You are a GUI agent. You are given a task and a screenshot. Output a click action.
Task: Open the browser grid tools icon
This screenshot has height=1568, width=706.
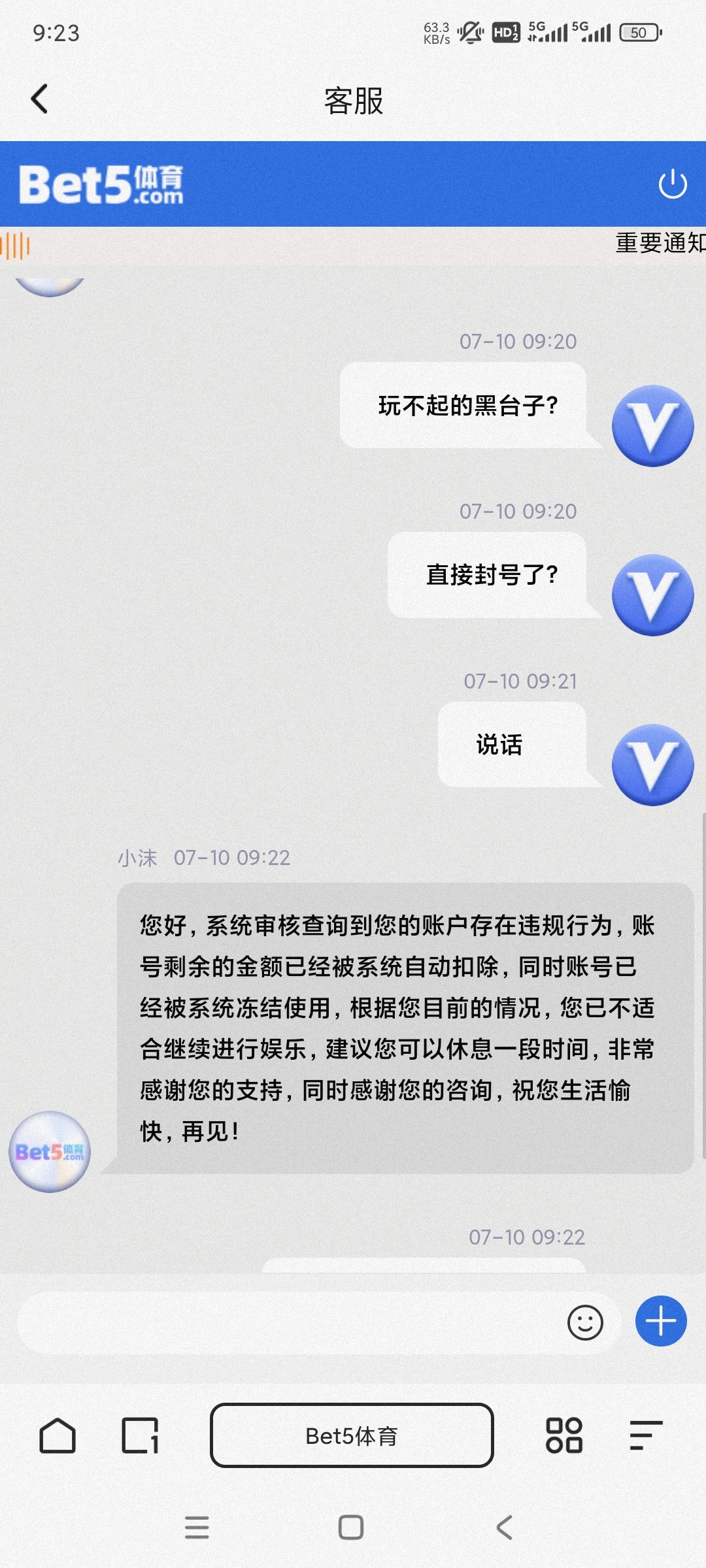coord(563,1435)
